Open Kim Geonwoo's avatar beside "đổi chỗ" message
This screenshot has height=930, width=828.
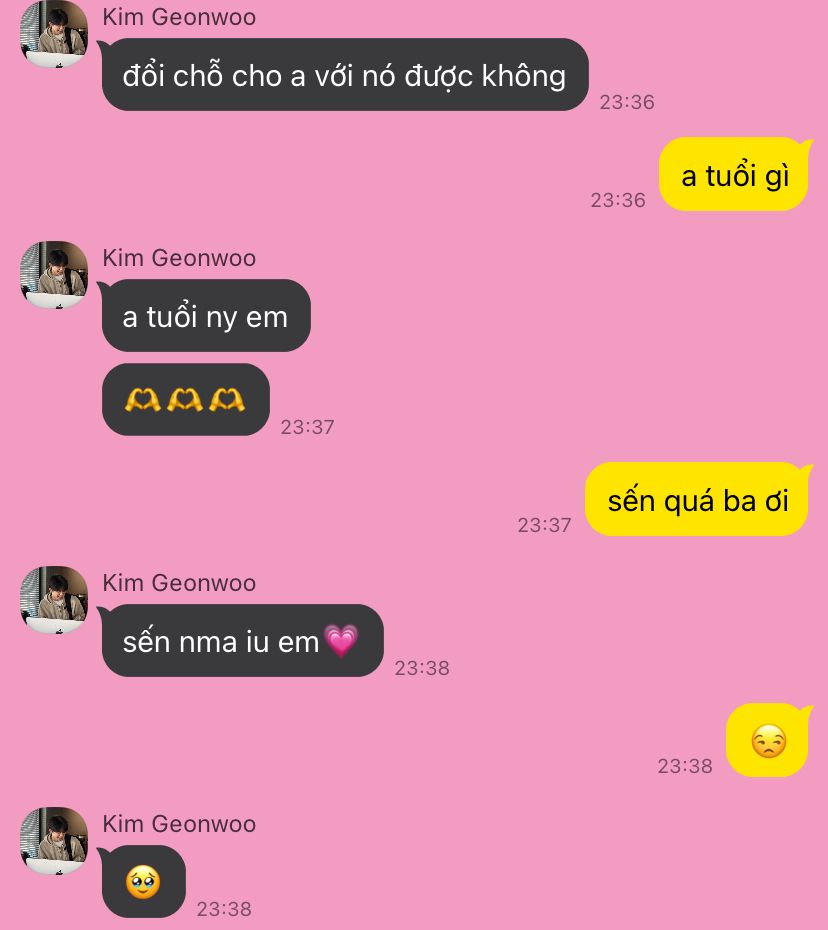53,34
